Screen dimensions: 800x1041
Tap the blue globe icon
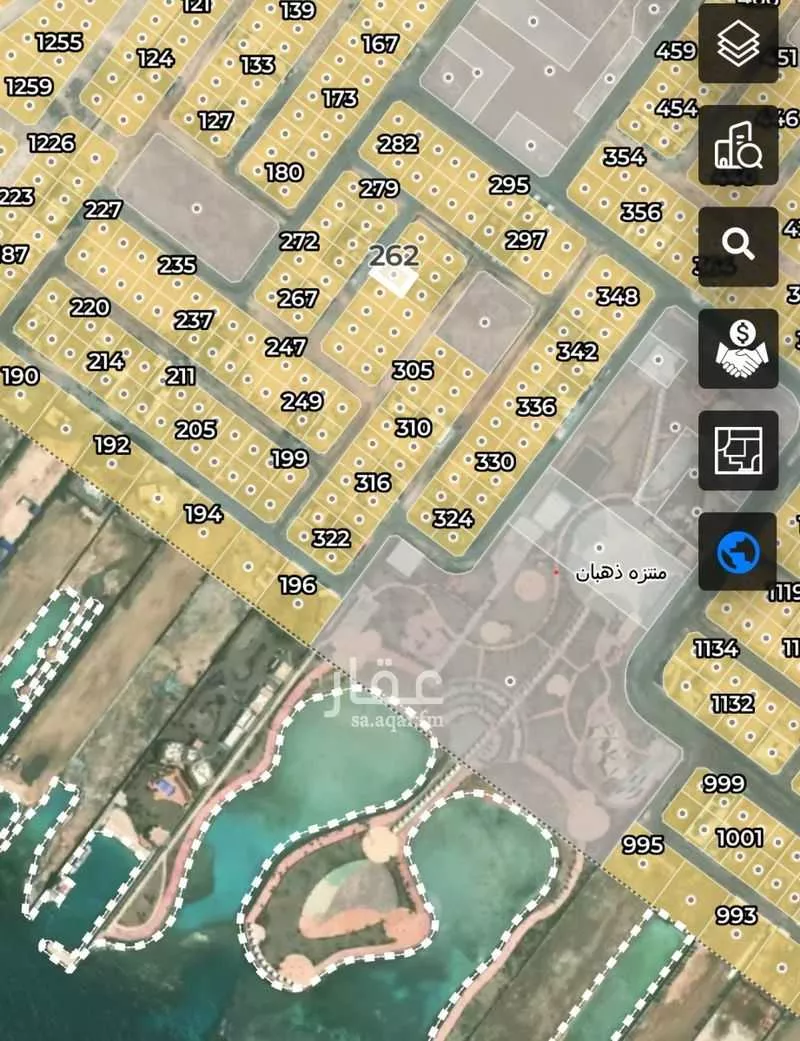(738, 552)
